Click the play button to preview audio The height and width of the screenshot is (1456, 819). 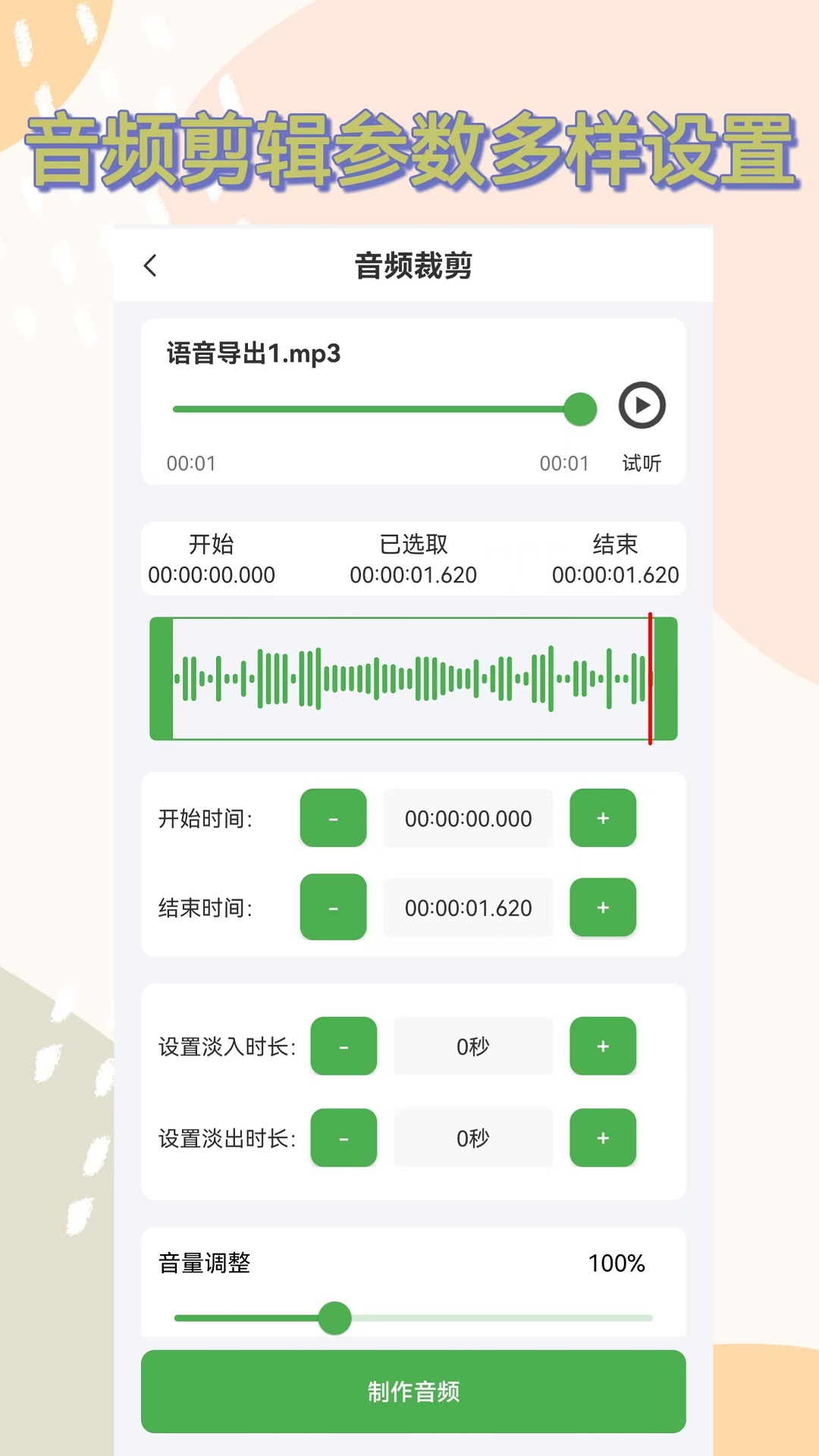(x=641, y=406)
